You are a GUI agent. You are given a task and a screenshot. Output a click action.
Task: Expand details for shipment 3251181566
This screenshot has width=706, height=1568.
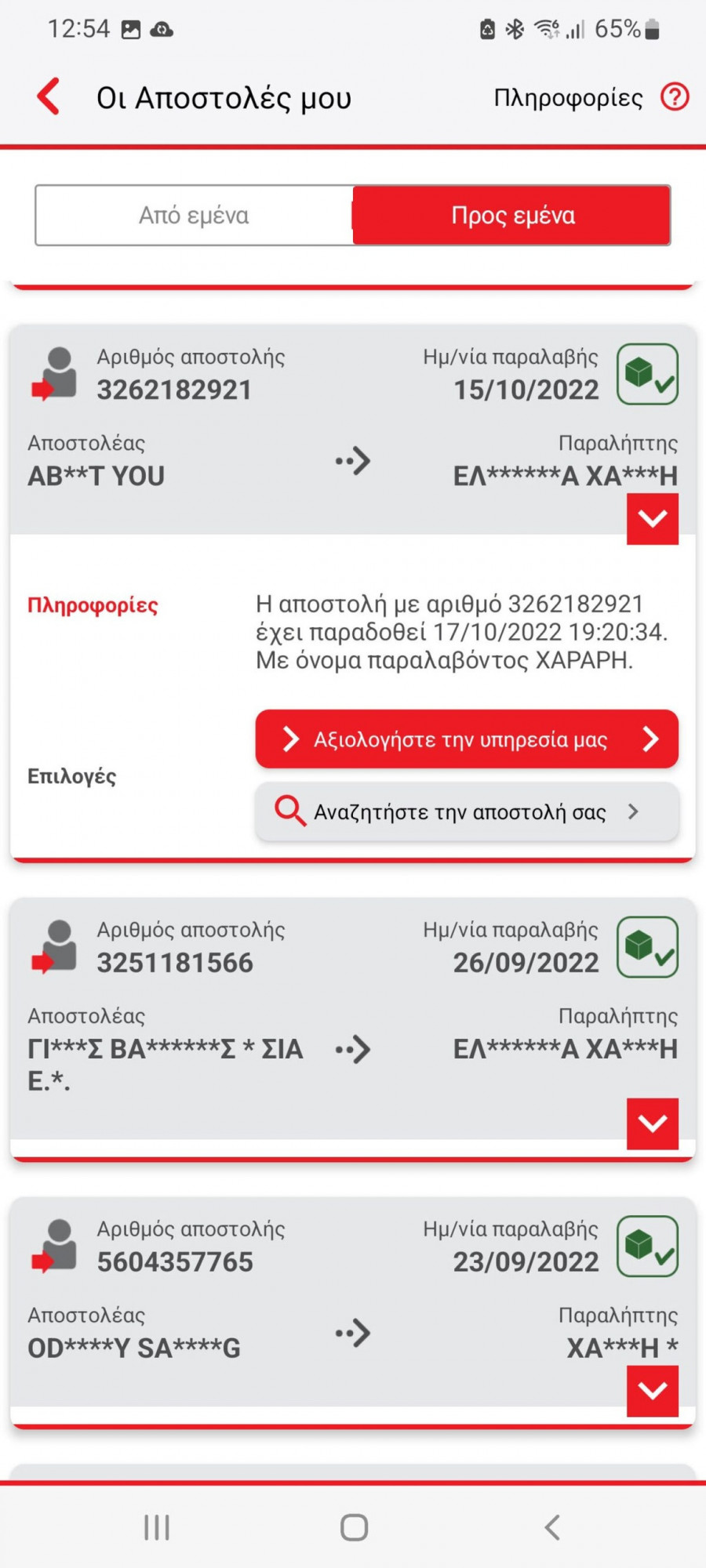tap(652, 1123)
